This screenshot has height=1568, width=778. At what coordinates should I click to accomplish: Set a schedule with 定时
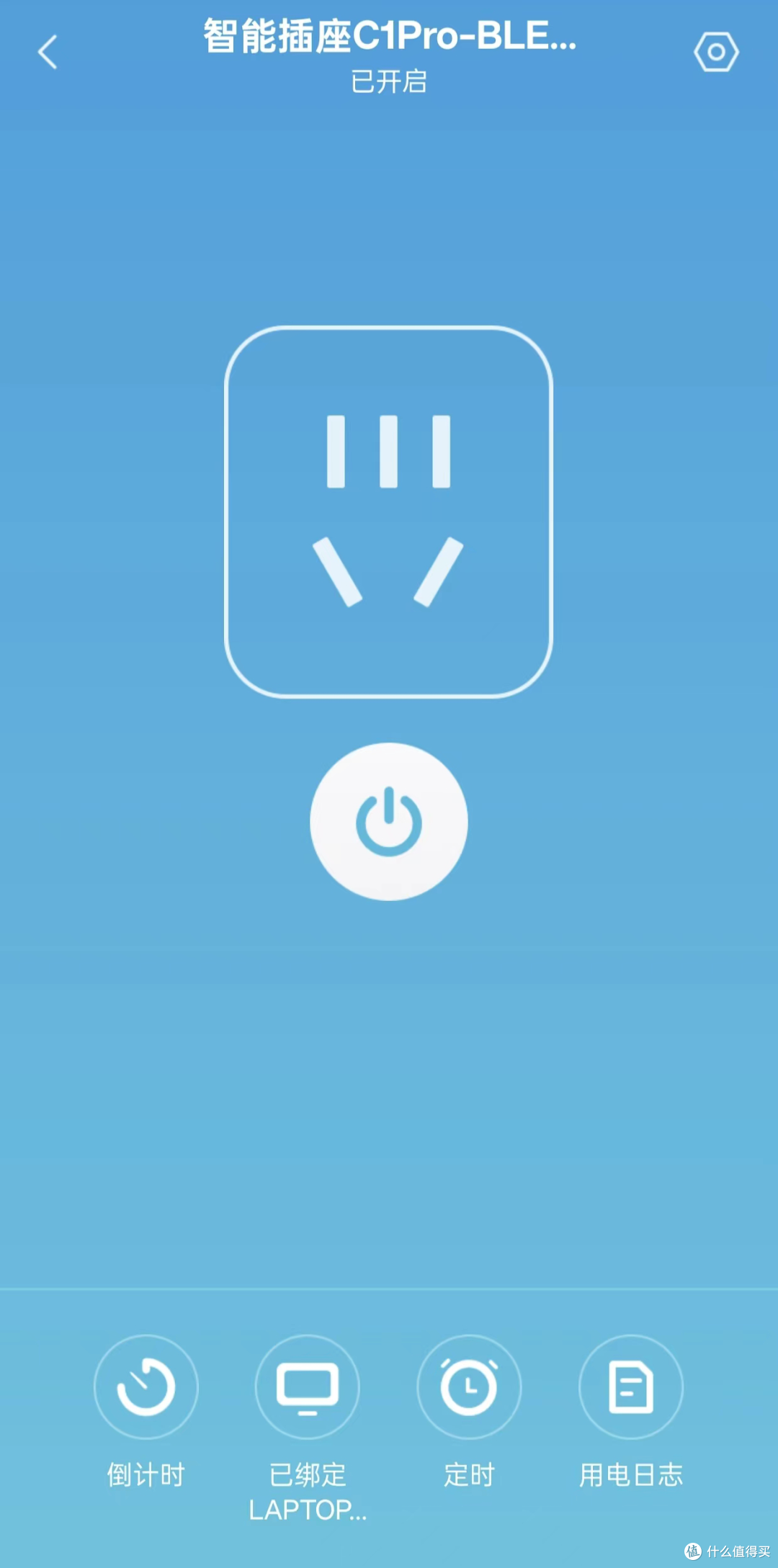point(469,1386)
